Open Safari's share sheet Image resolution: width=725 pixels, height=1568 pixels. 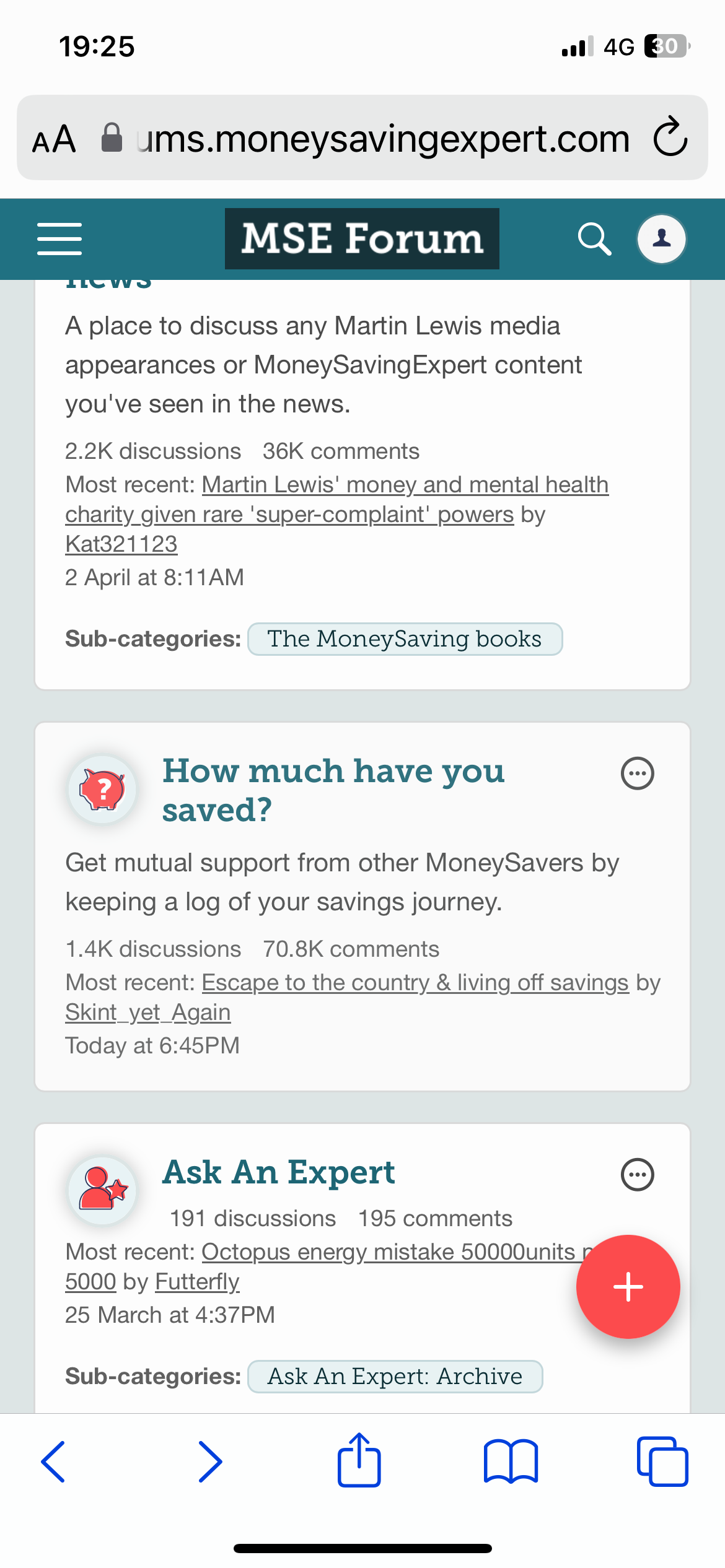359,1460
